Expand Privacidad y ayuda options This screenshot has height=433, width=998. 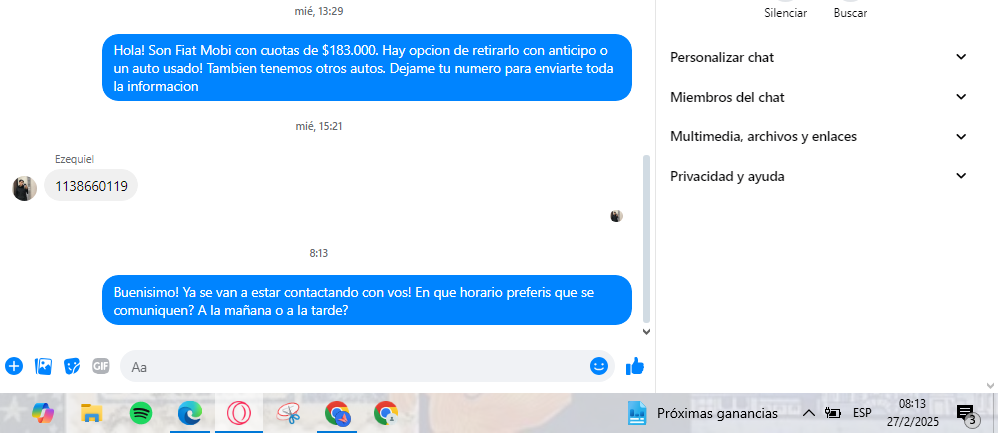818,176
